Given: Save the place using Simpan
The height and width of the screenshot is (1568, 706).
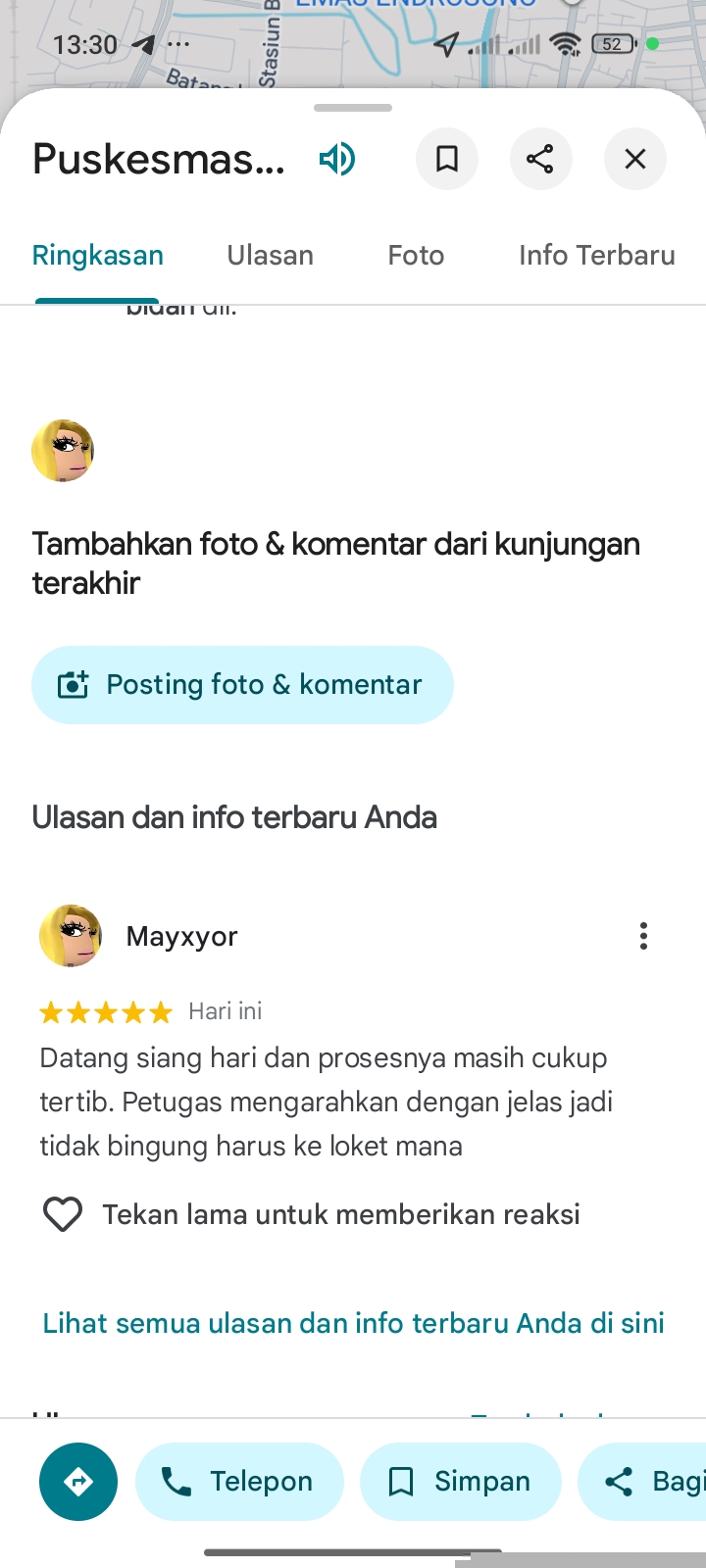Looking at the screenshot, I should (461, 1482).
